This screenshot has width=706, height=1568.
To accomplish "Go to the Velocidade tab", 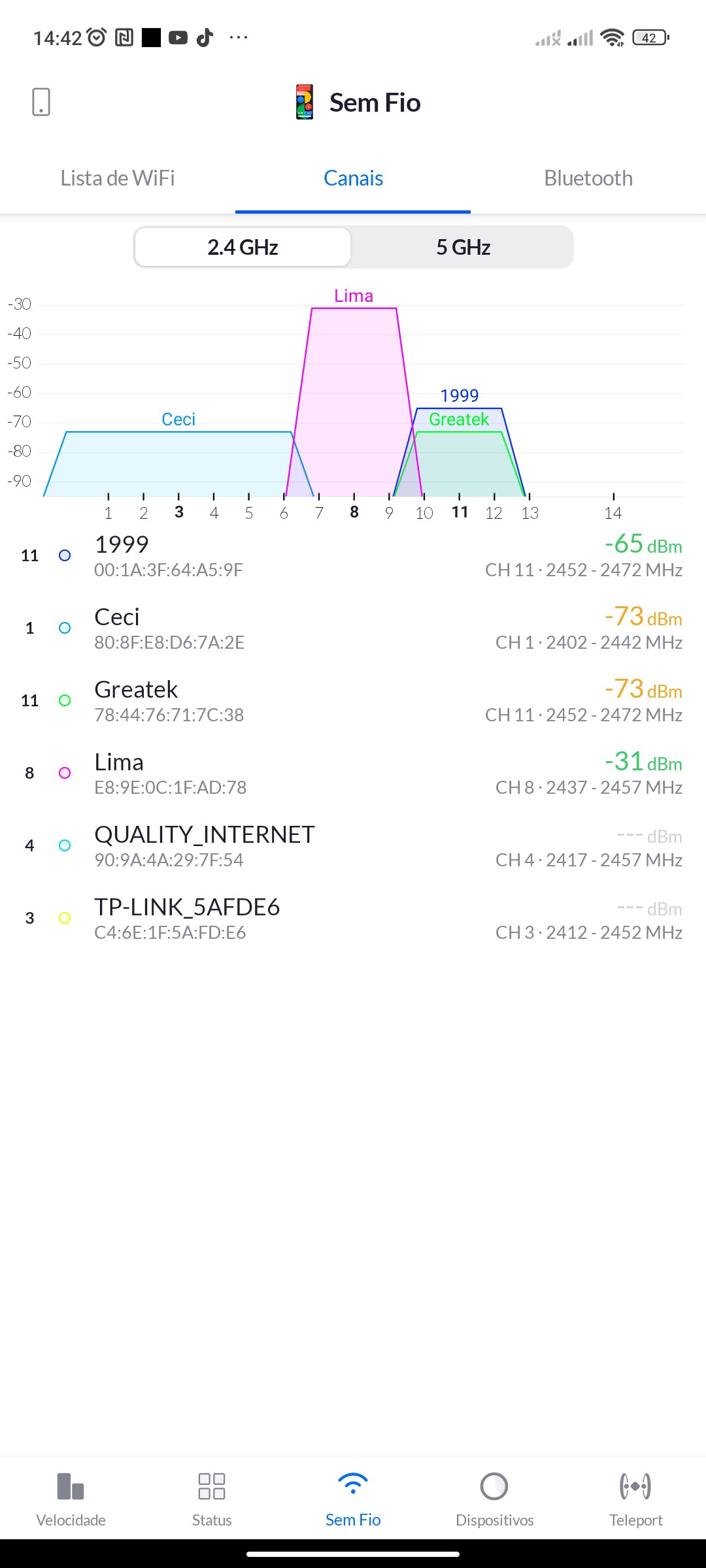I will tap(71, 1497).
